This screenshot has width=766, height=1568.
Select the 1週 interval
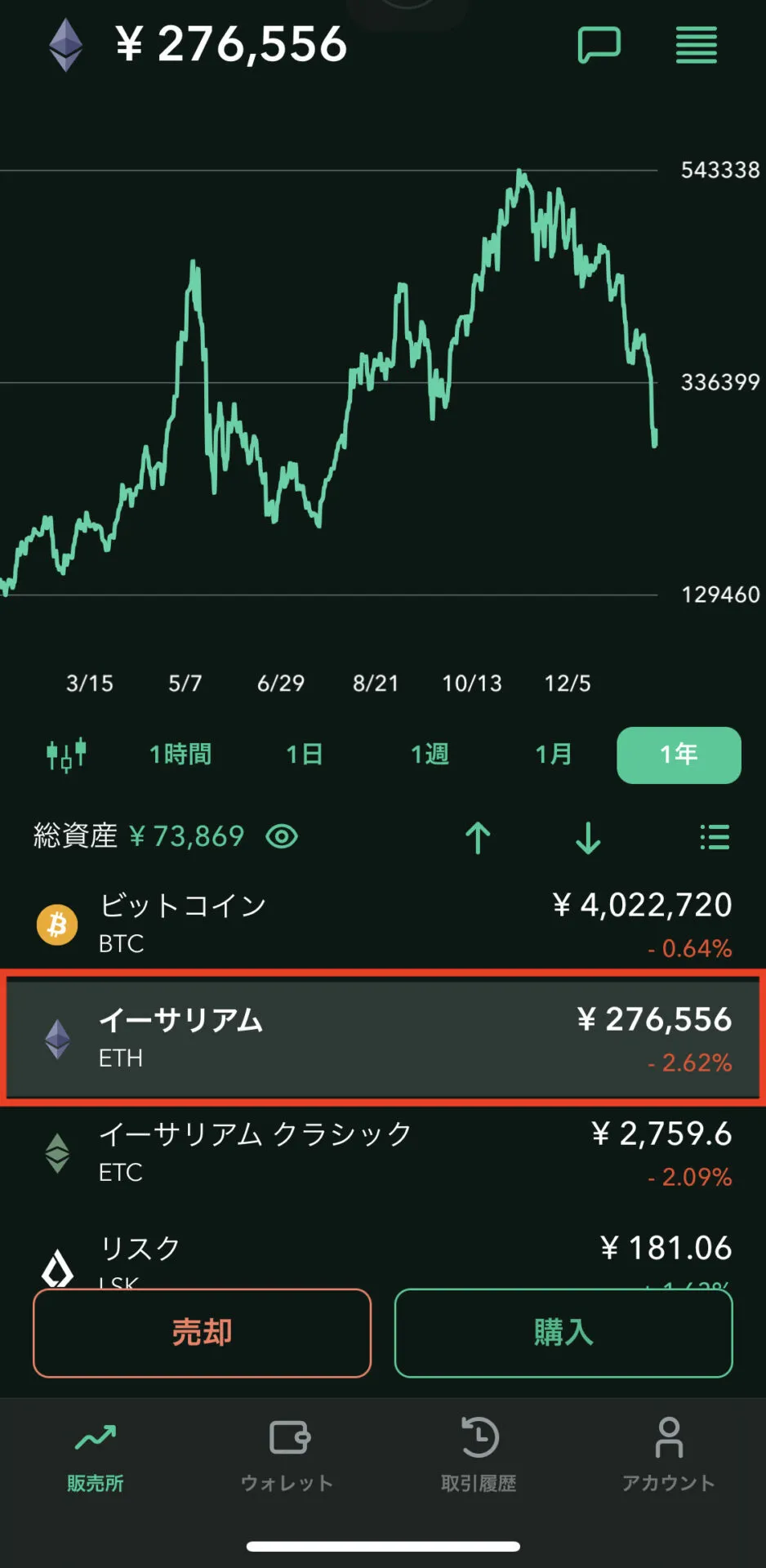pyautogui.click(x=429, y=755)
